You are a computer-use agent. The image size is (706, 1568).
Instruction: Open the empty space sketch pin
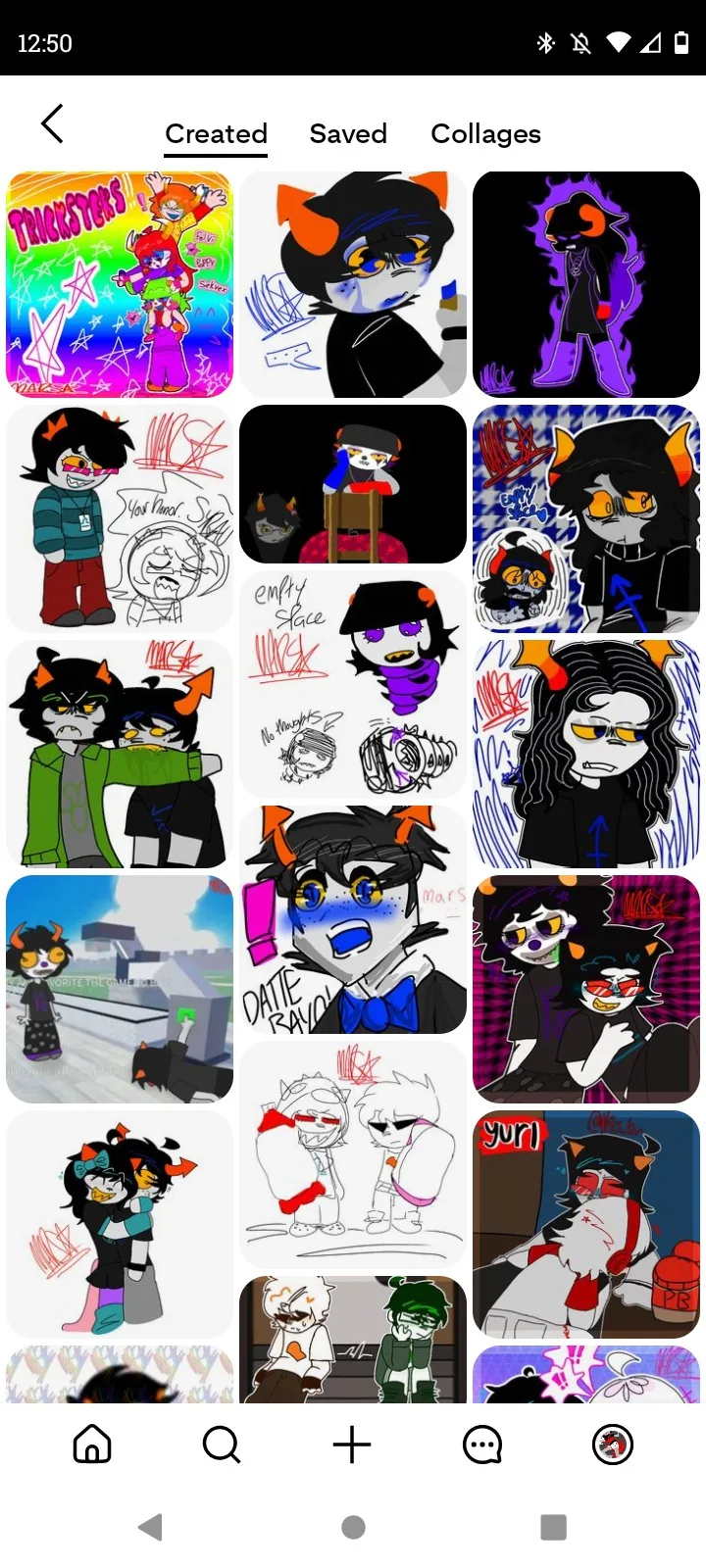[353, 684]
